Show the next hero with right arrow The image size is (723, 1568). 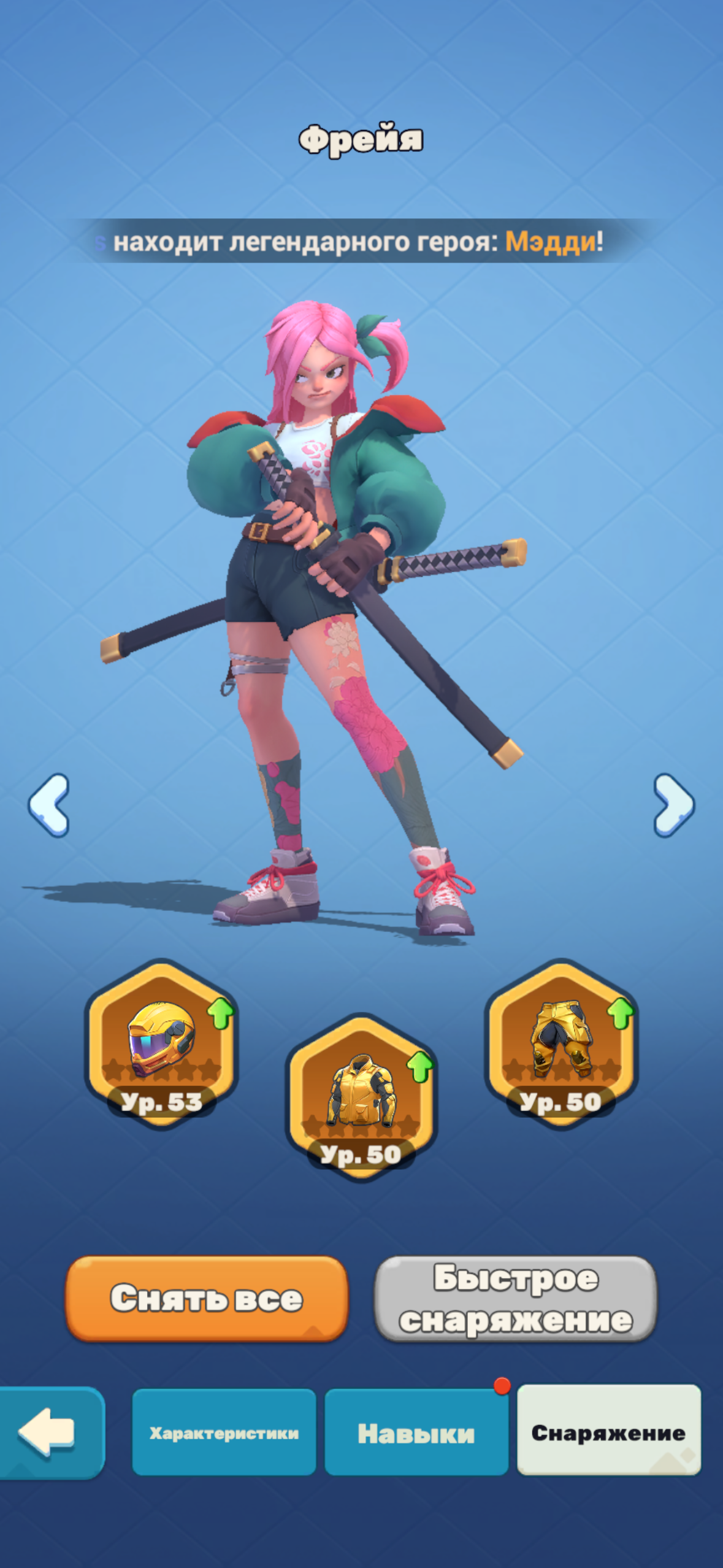click(x=673, y=805)
